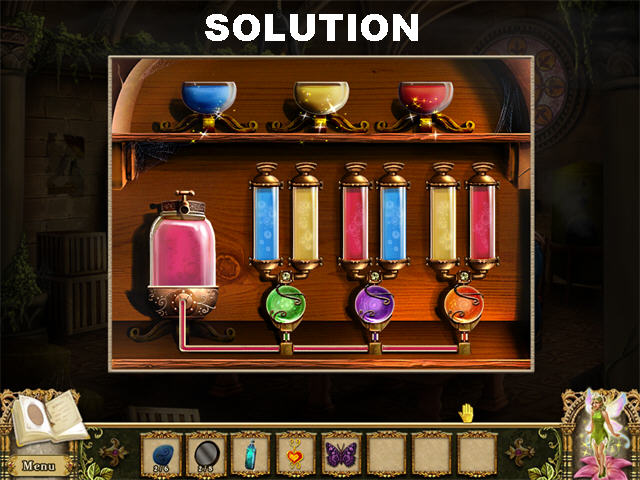Tap the blue liquid bowl
Viewport: 640px width, 480px height.
(208, 101)
